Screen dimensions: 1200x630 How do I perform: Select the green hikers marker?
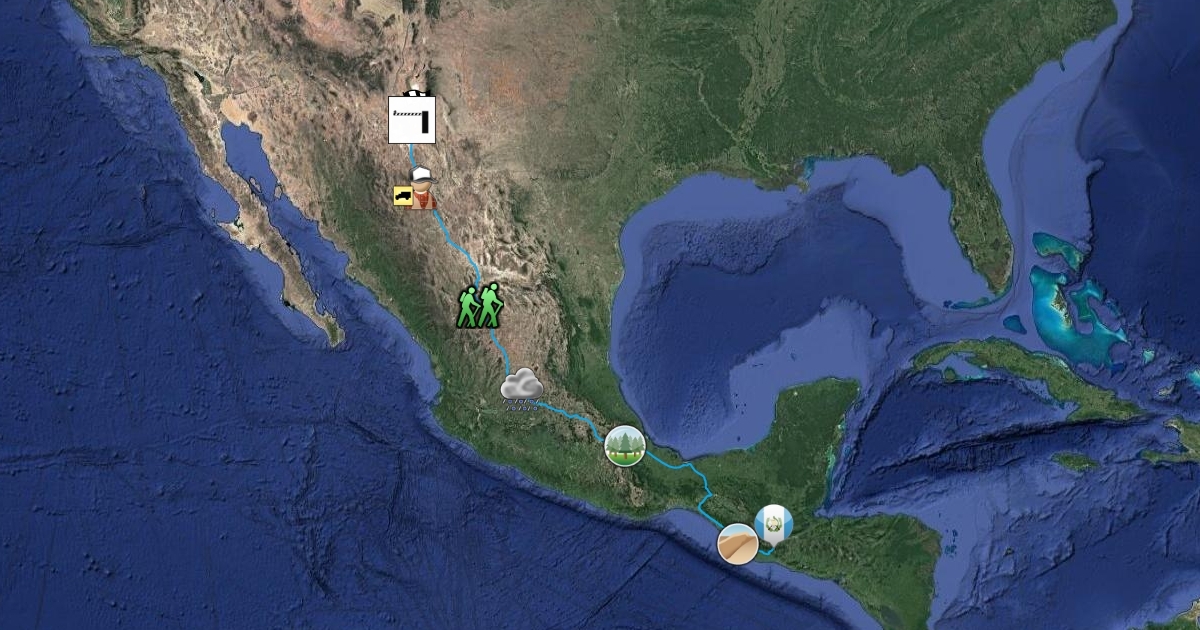pyautogui.click(x=478, y=306)
